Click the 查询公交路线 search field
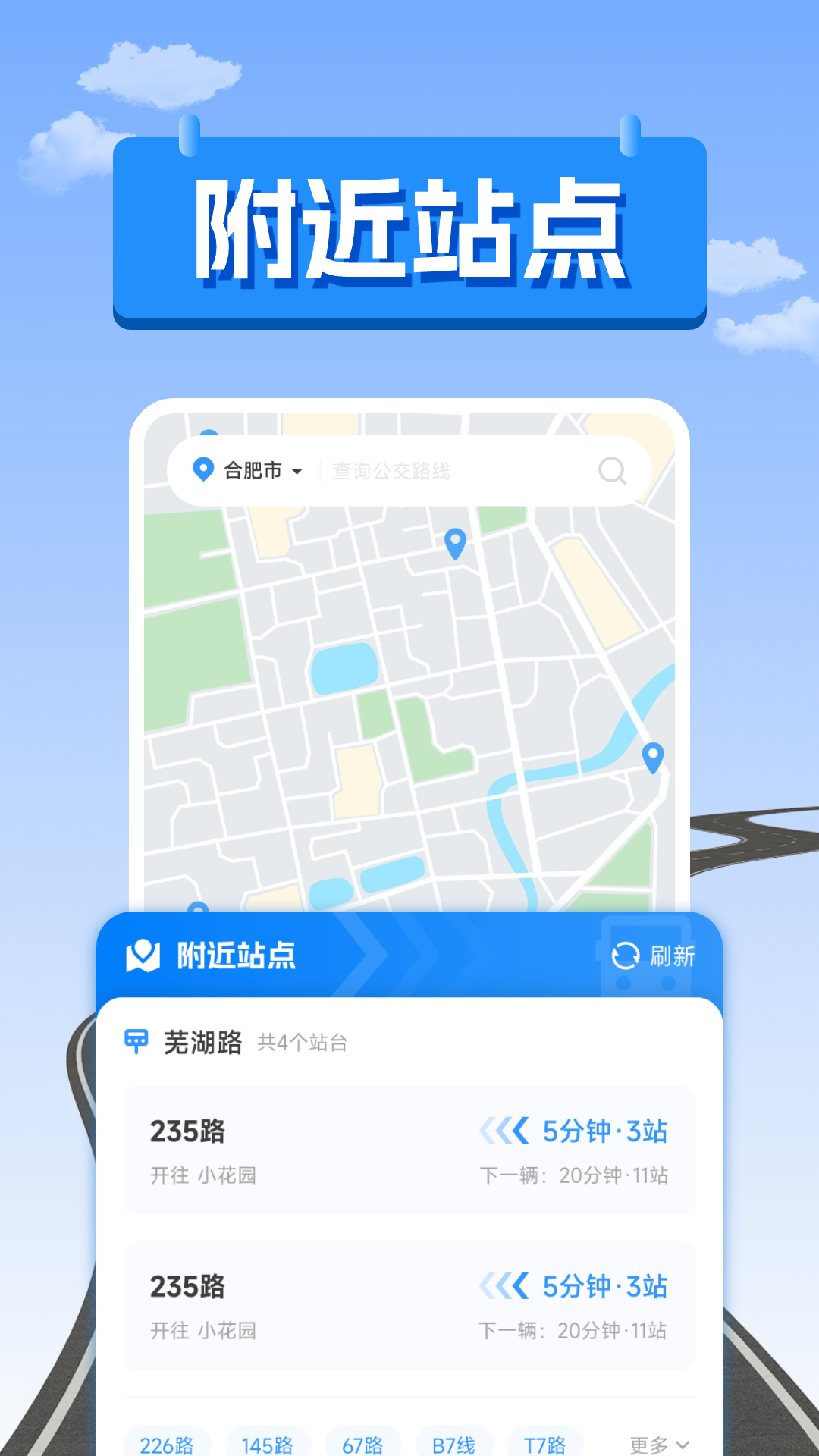Image resolution: width=819 pixels, height=1456 pixels. (x=455, y=470)
